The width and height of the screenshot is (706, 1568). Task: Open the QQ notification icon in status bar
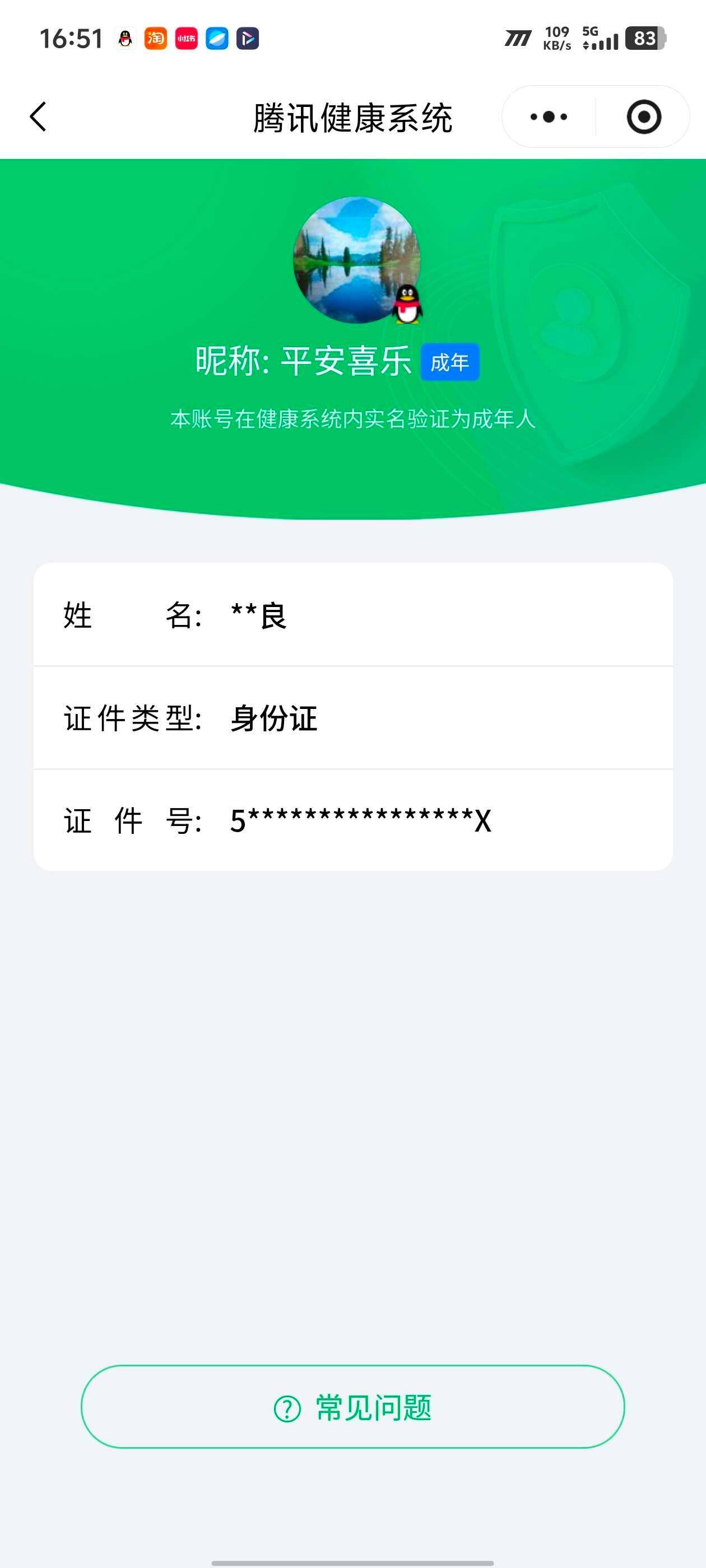[x=124, y=39]
